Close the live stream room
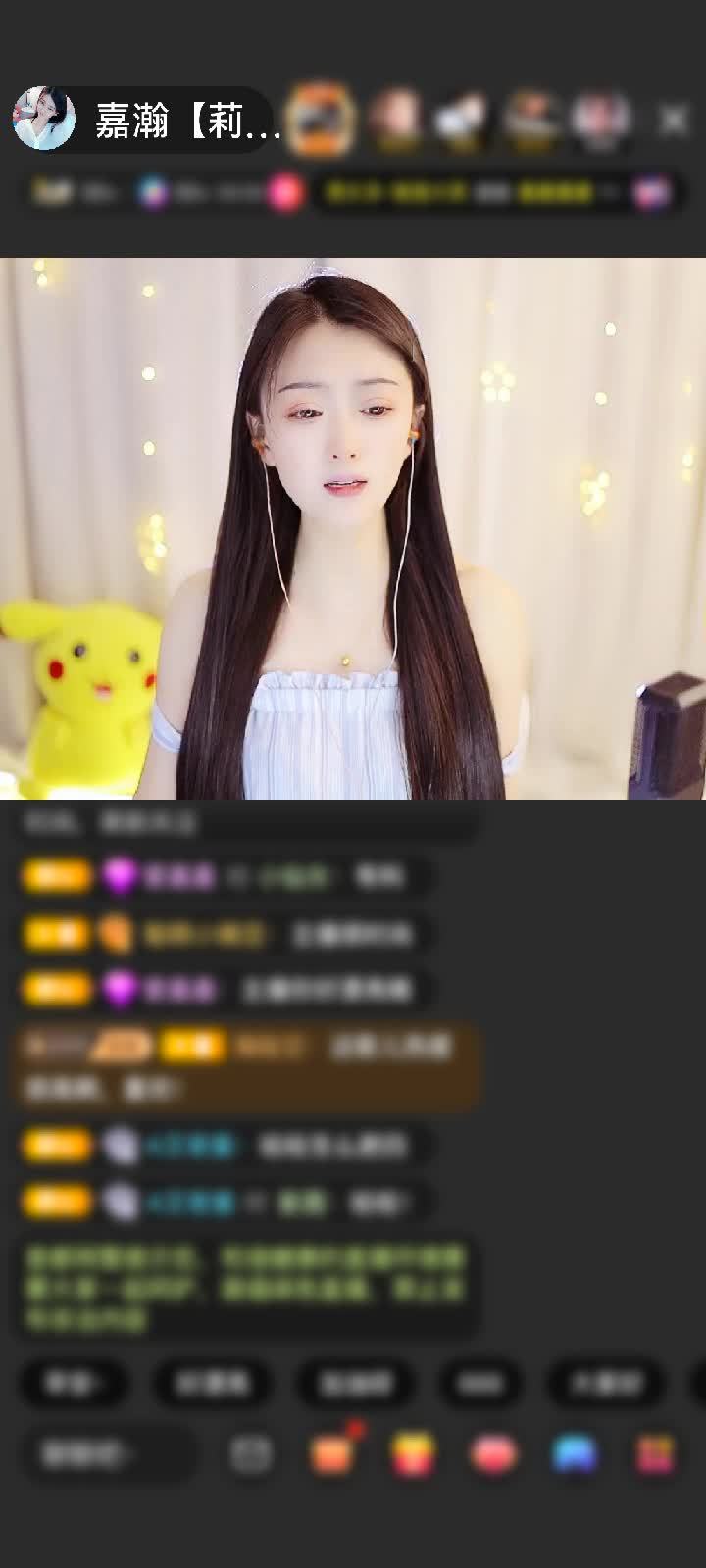 pos(674,121)
